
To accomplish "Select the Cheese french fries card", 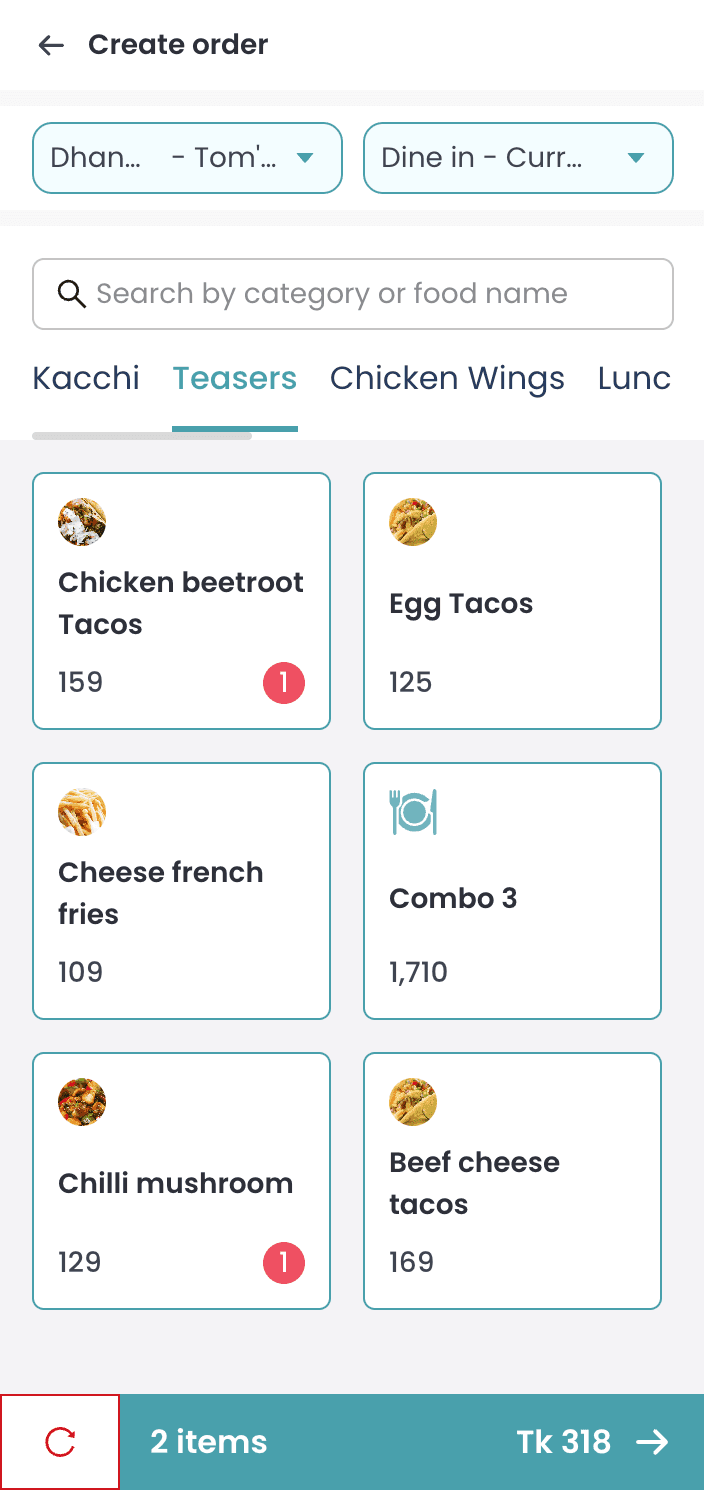I will pyautogui.click(x=181, y=891).
